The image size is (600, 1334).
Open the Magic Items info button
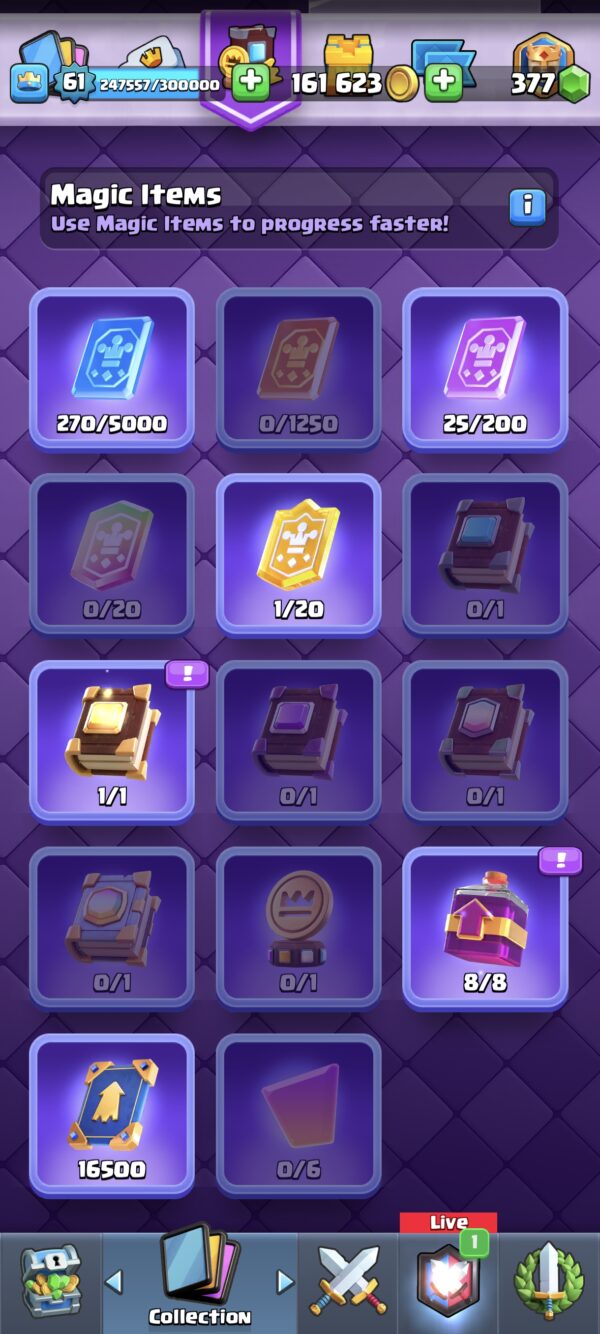pos(527,207)
